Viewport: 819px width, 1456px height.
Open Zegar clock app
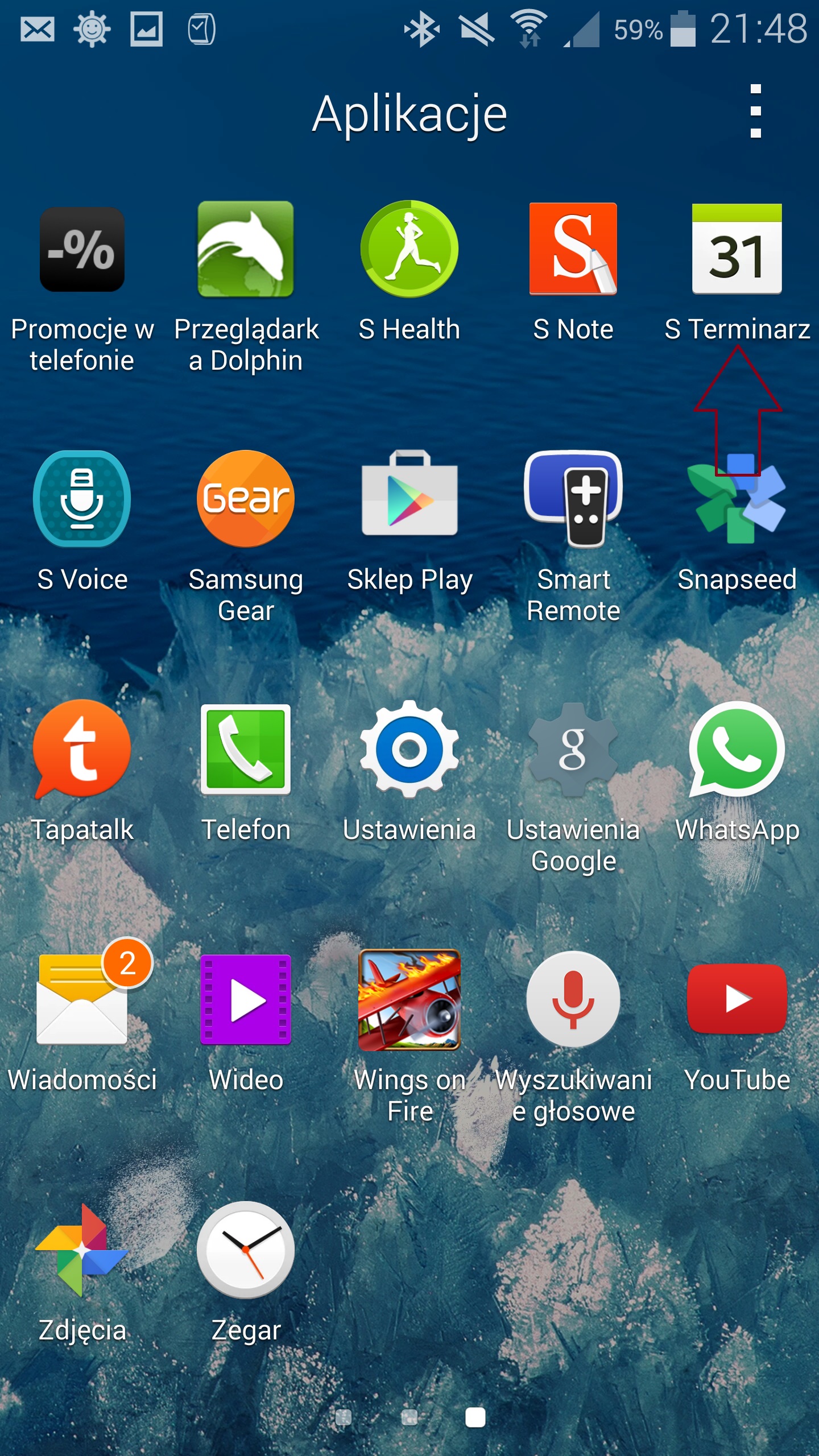246,1250
